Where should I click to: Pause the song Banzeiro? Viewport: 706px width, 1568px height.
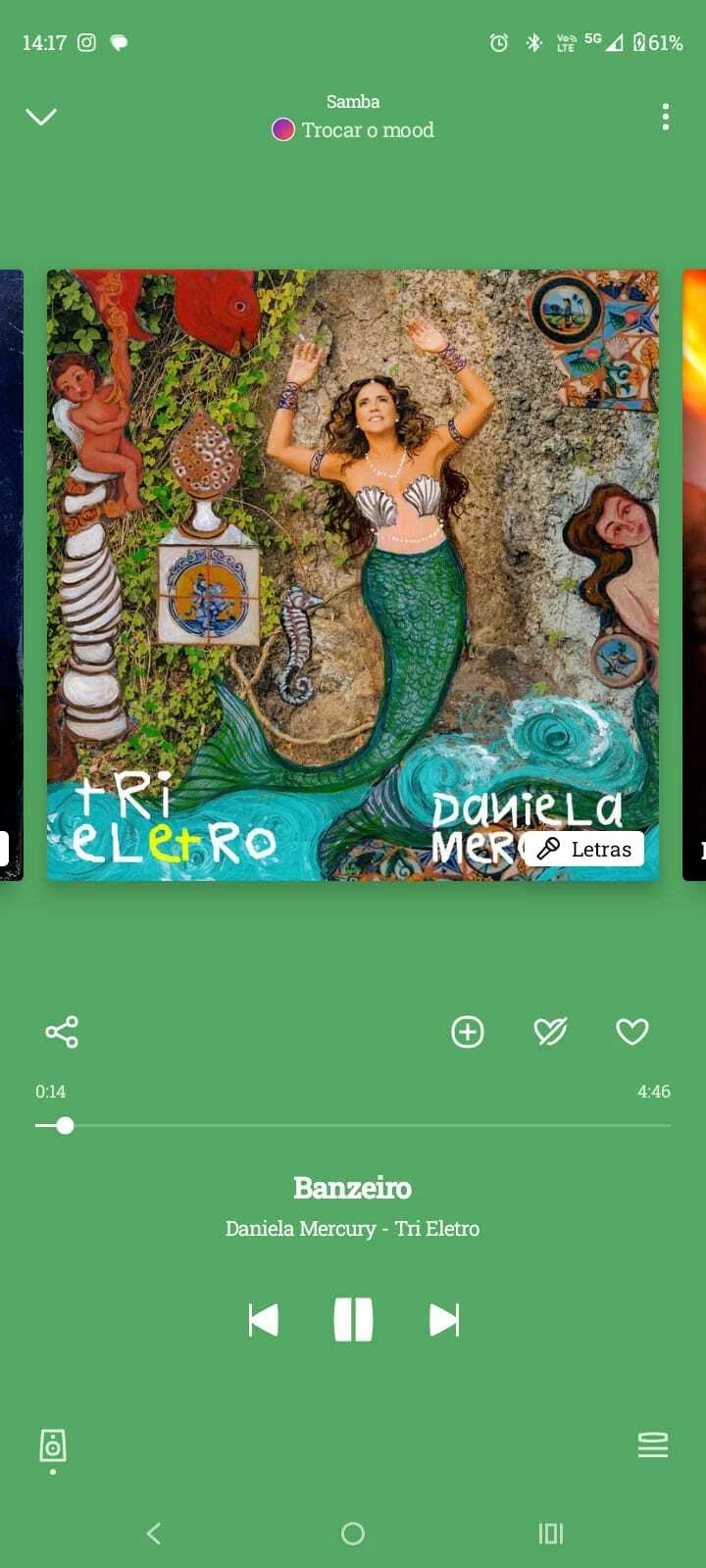point(353,1320)
